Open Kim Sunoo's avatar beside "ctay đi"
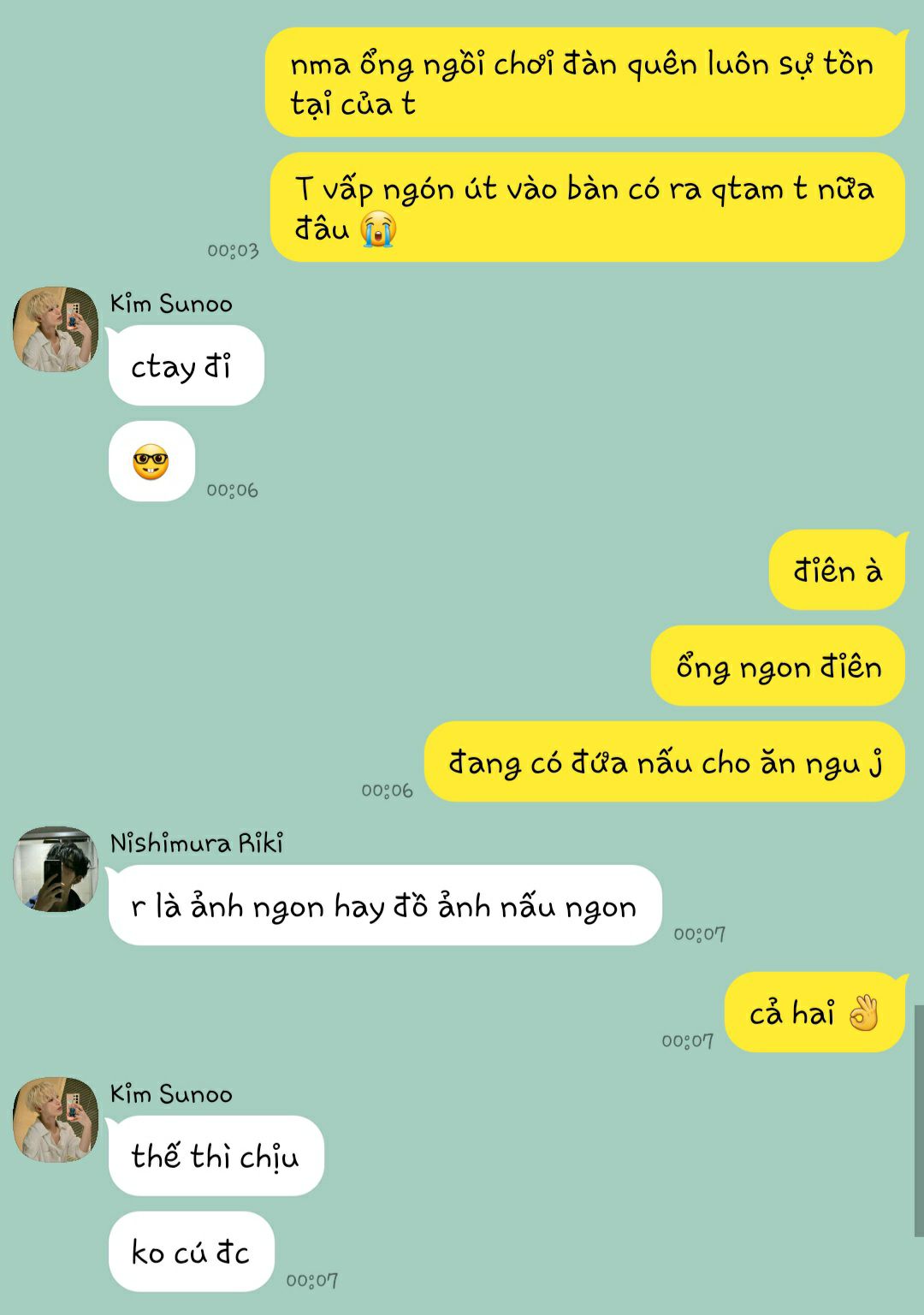This screenshot has width=924, height=1315. tap(56, 329)
